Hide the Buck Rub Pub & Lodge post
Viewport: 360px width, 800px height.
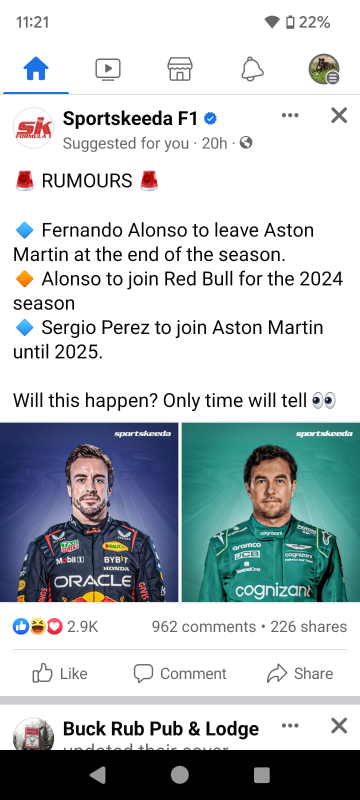[339, 725]
